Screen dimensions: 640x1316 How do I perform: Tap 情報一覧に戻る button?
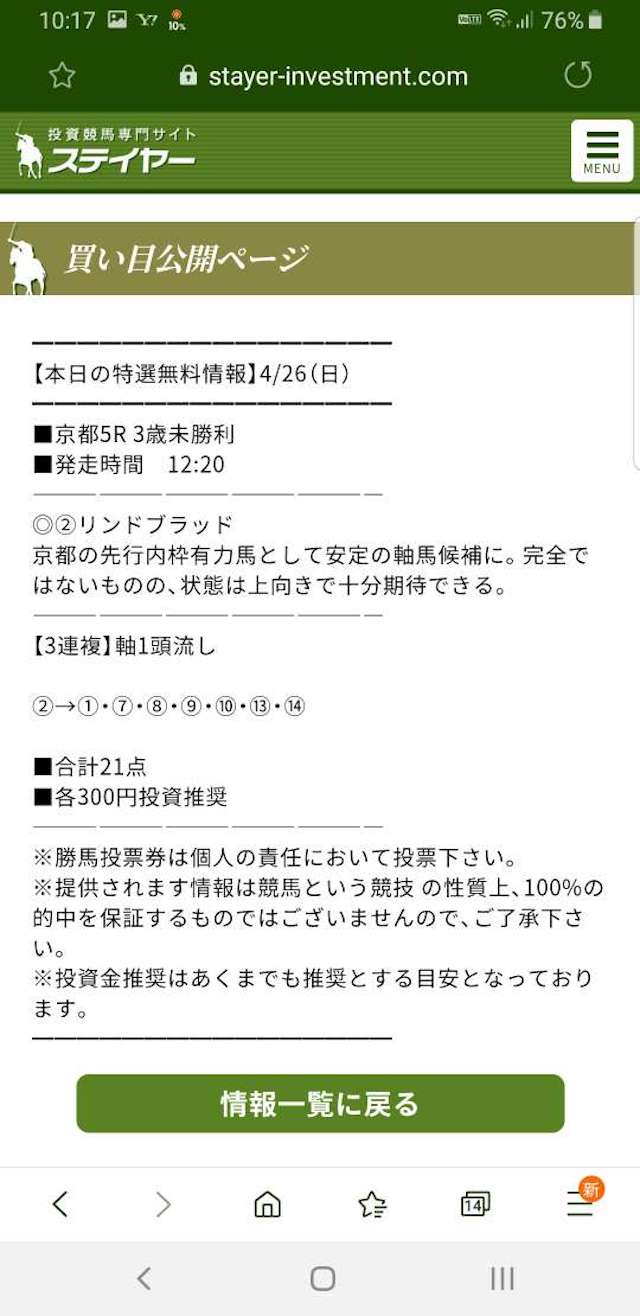pyautogui.click(x=320, y=1104)
